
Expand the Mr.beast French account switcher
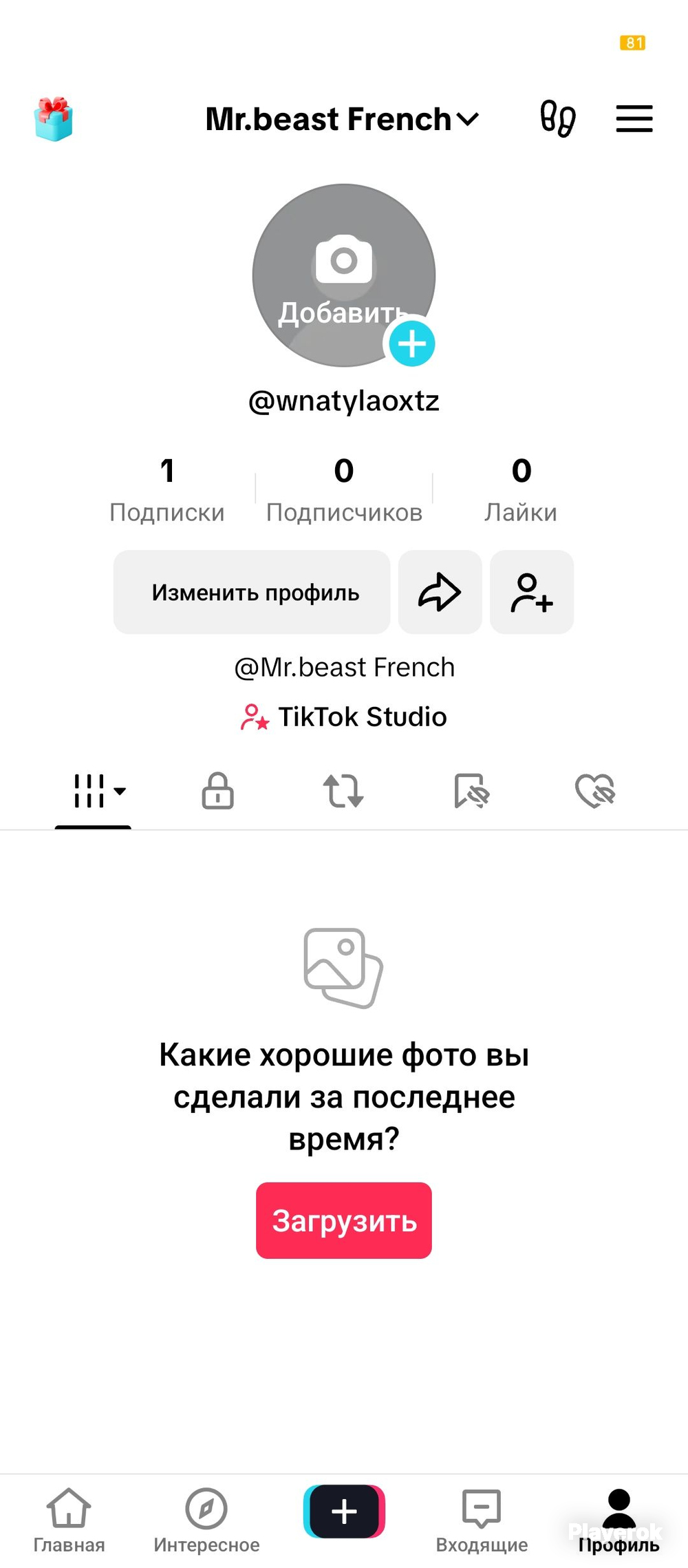[342, 119]
